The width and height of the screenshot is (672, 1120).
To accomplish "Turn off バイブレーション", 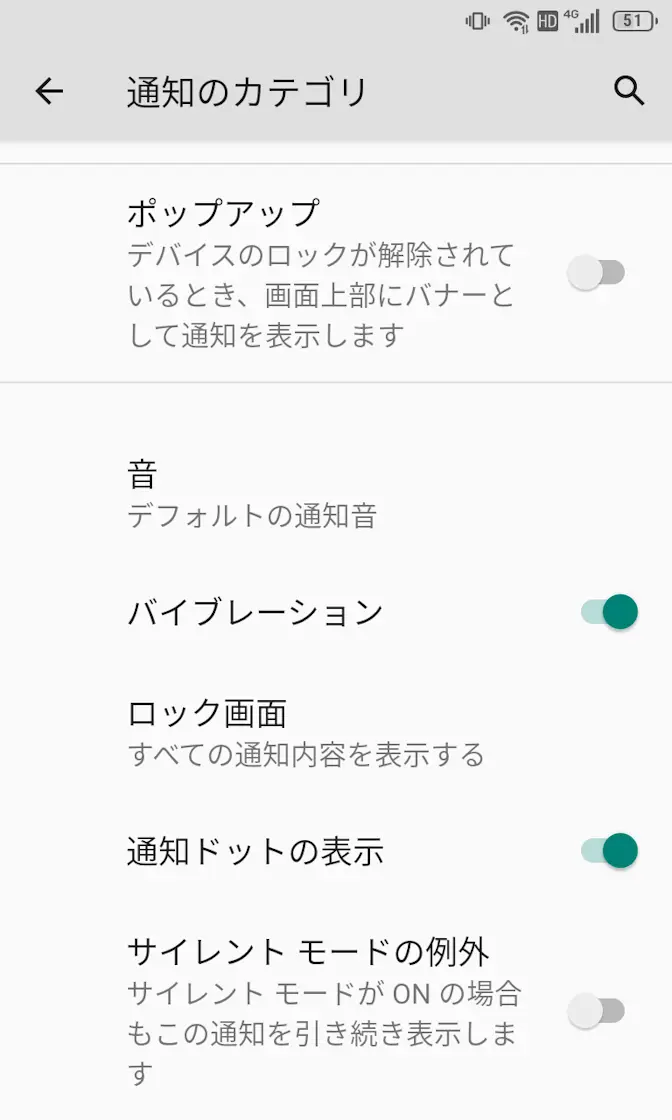I will pos(609,611).
